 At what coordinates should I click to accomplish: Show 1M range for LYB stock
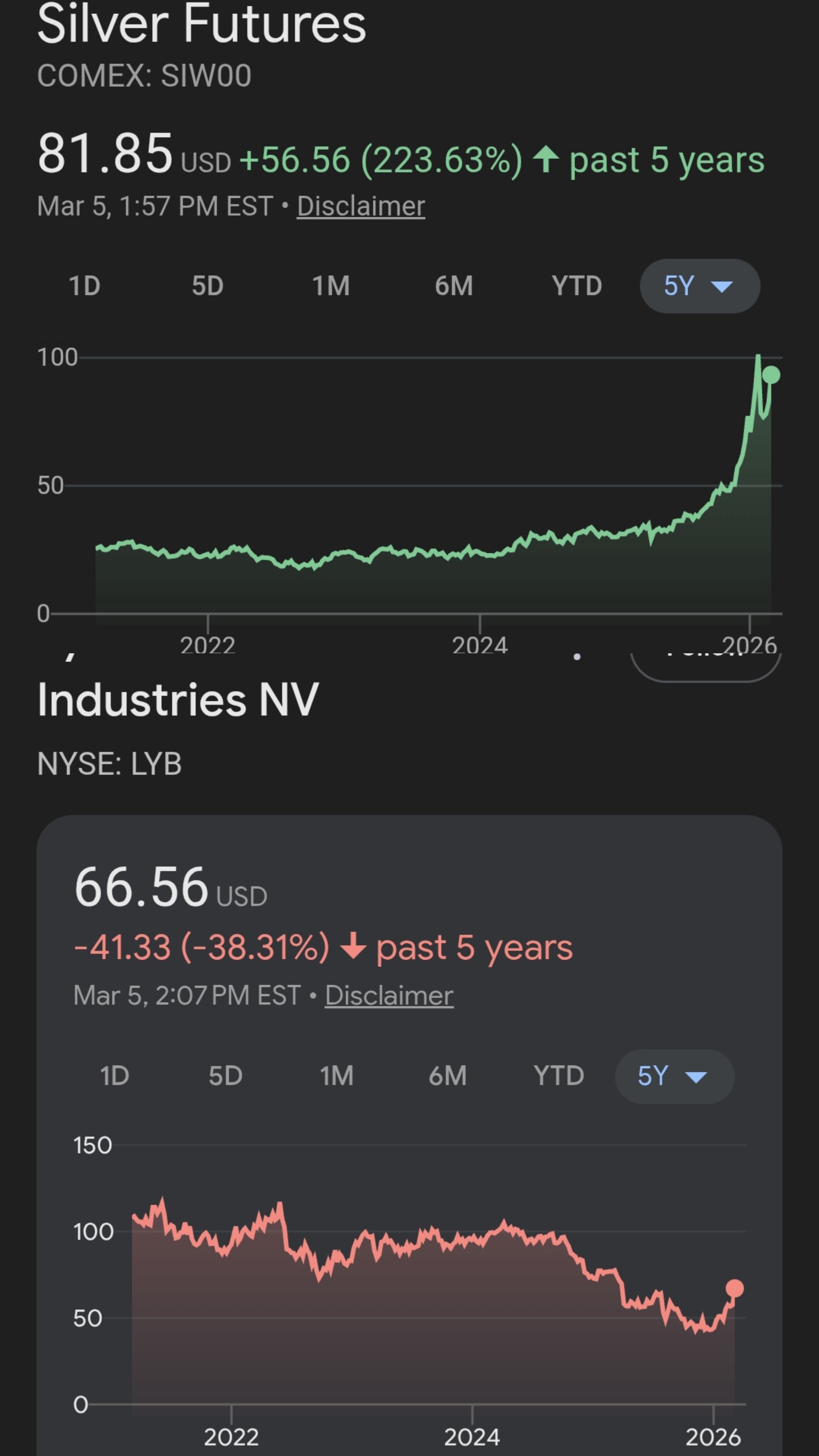point(337,1076)
